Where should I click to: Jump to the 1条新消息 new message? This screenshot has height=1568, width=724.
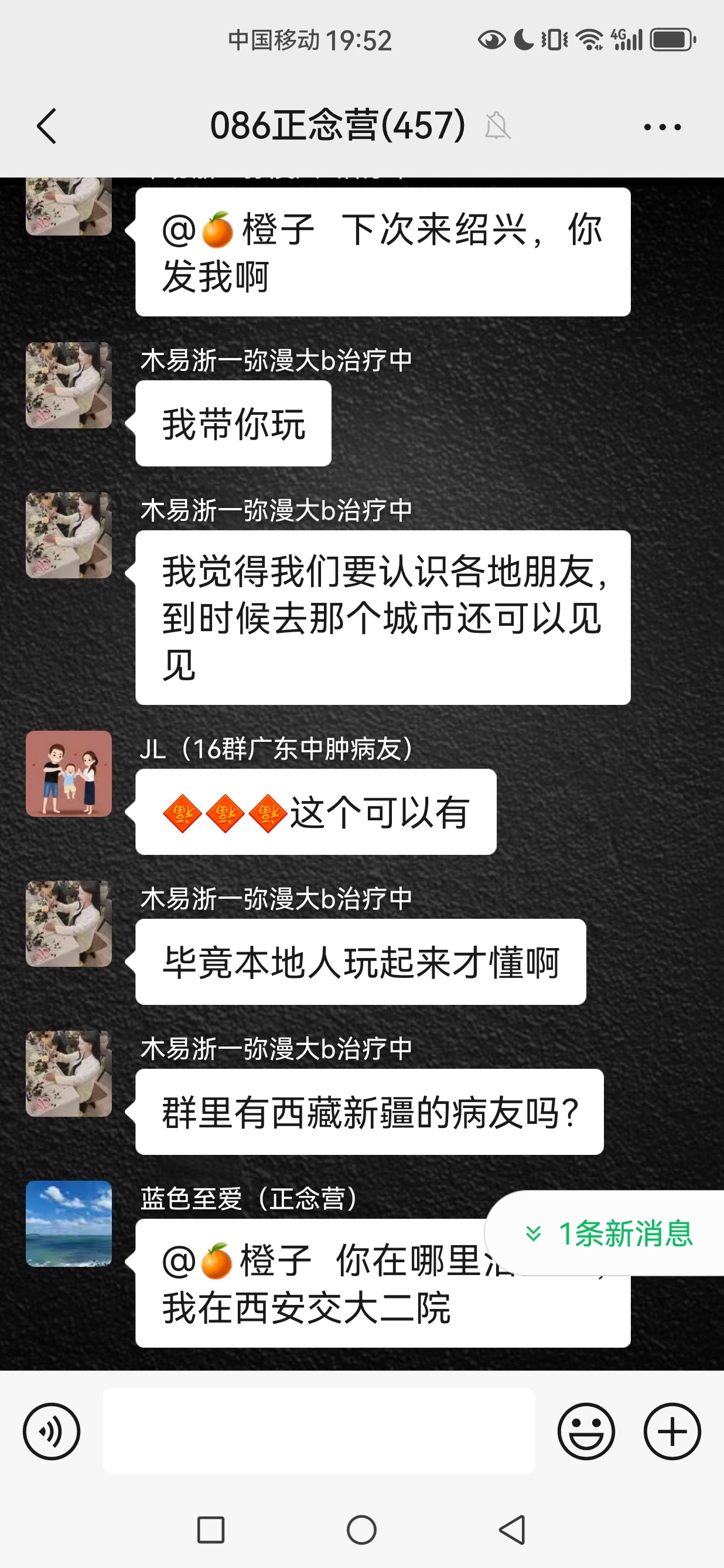609,1233
